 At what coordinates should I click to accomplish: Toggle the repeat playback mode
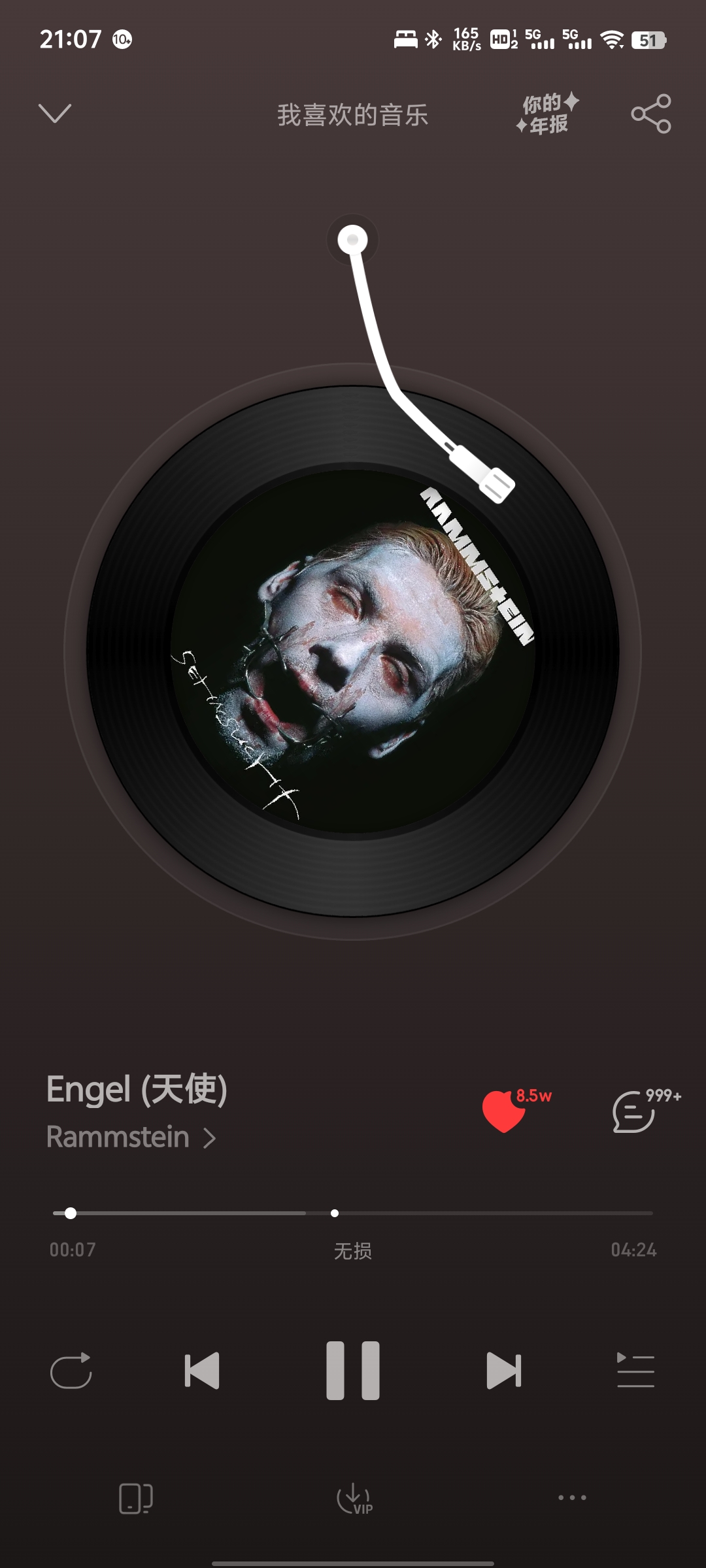(x=71, y=1370)
